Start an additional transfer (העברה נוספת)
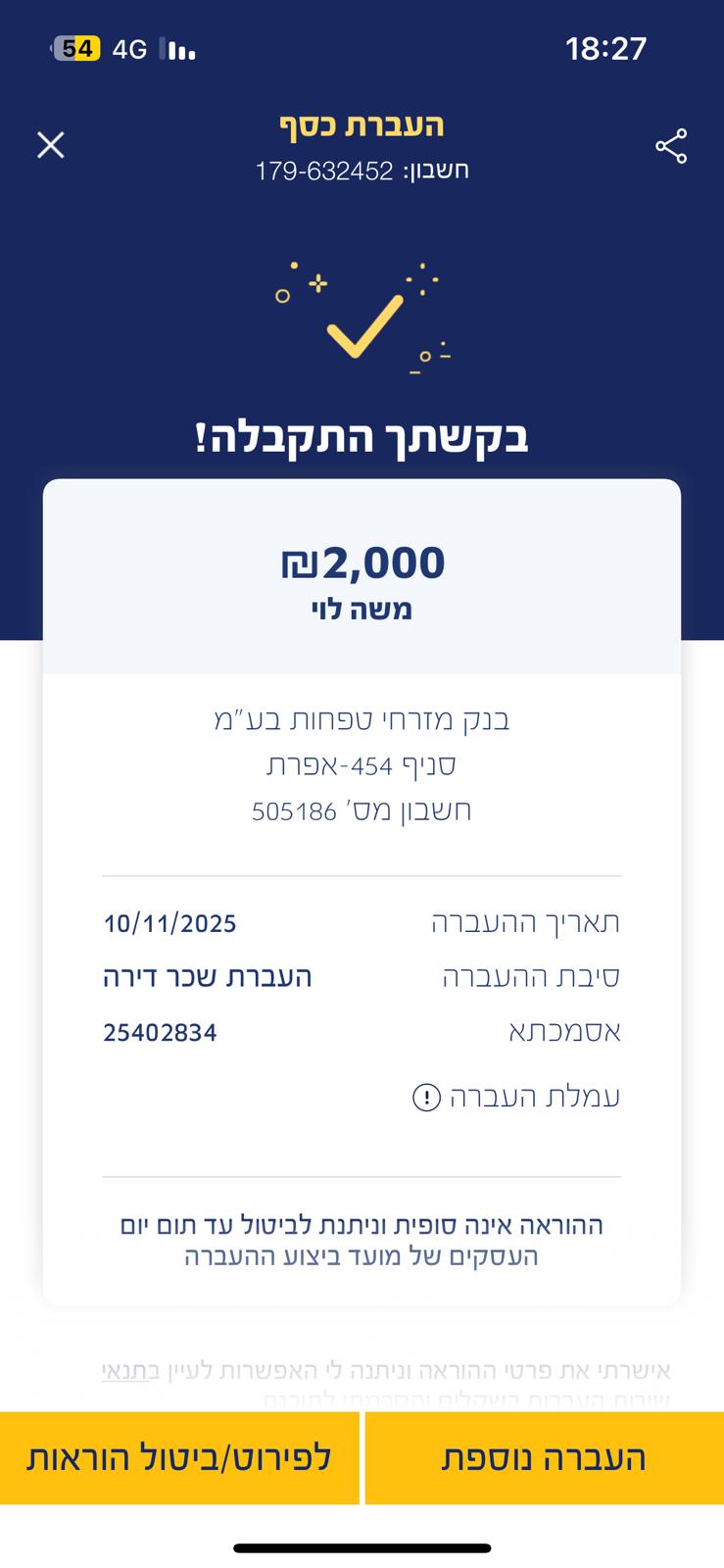This screenshot has height=1568, width=724. click(545, 1457)
